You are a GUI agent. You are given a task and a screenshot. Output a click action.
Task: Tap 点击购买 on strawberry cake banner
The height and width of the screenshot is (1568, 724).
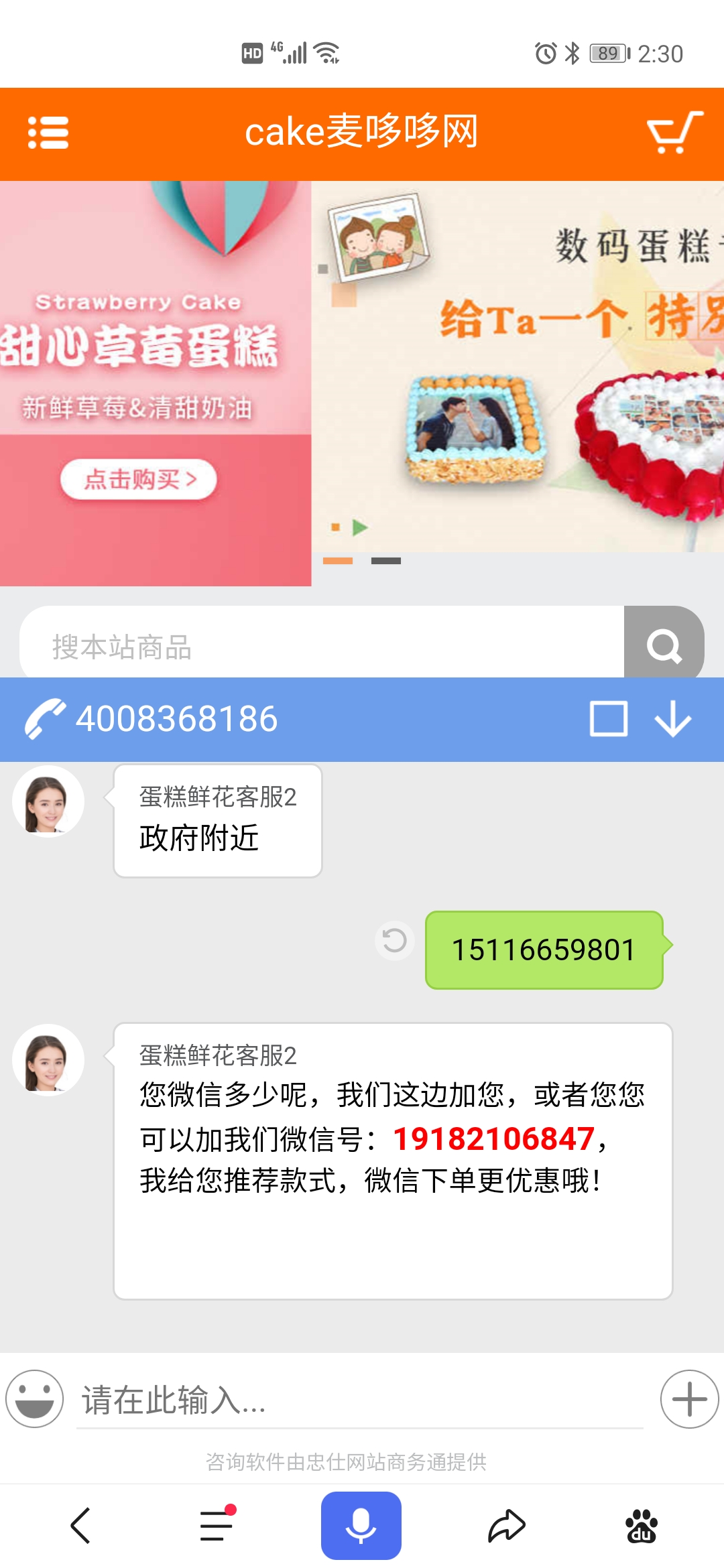pos(139,479)
